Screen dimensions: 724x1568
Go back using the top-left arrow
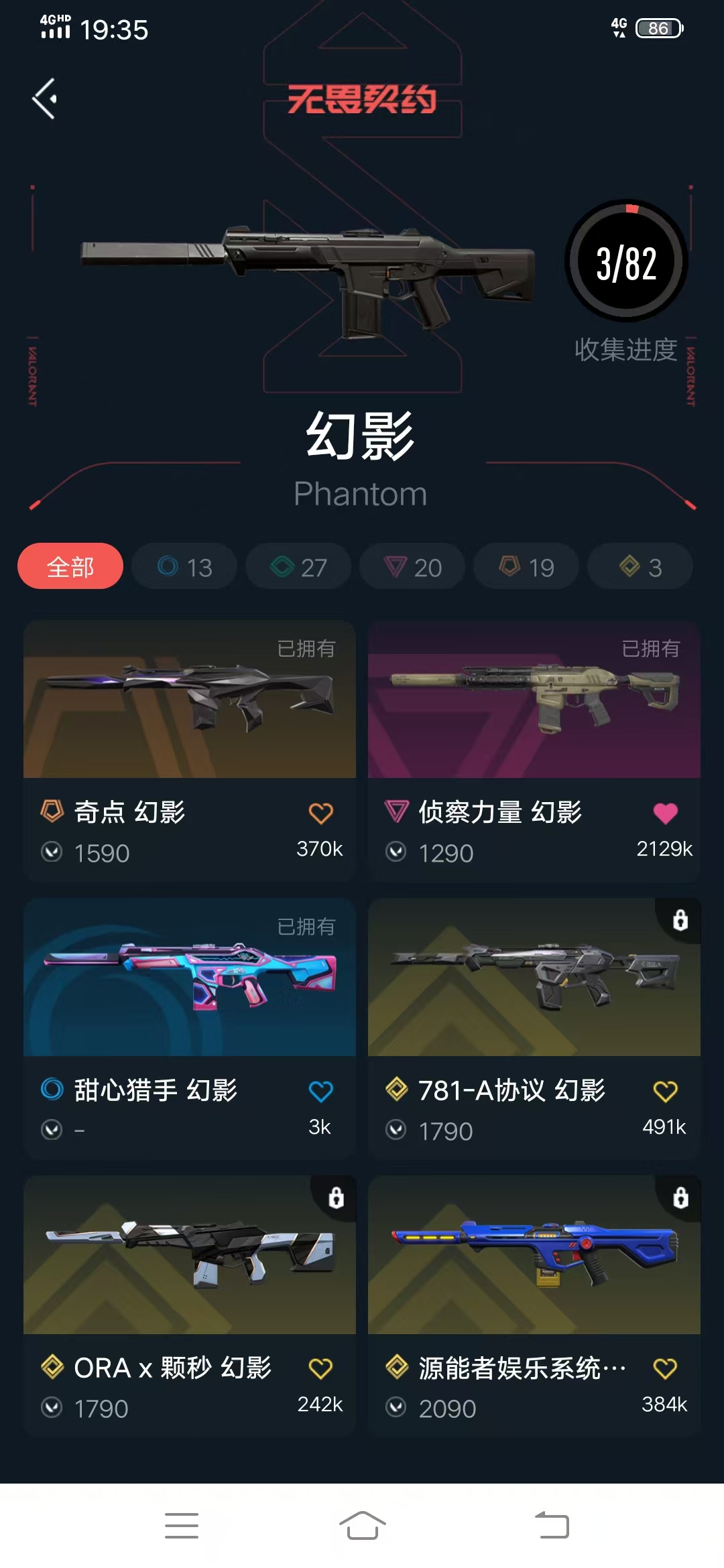point(44,99)
